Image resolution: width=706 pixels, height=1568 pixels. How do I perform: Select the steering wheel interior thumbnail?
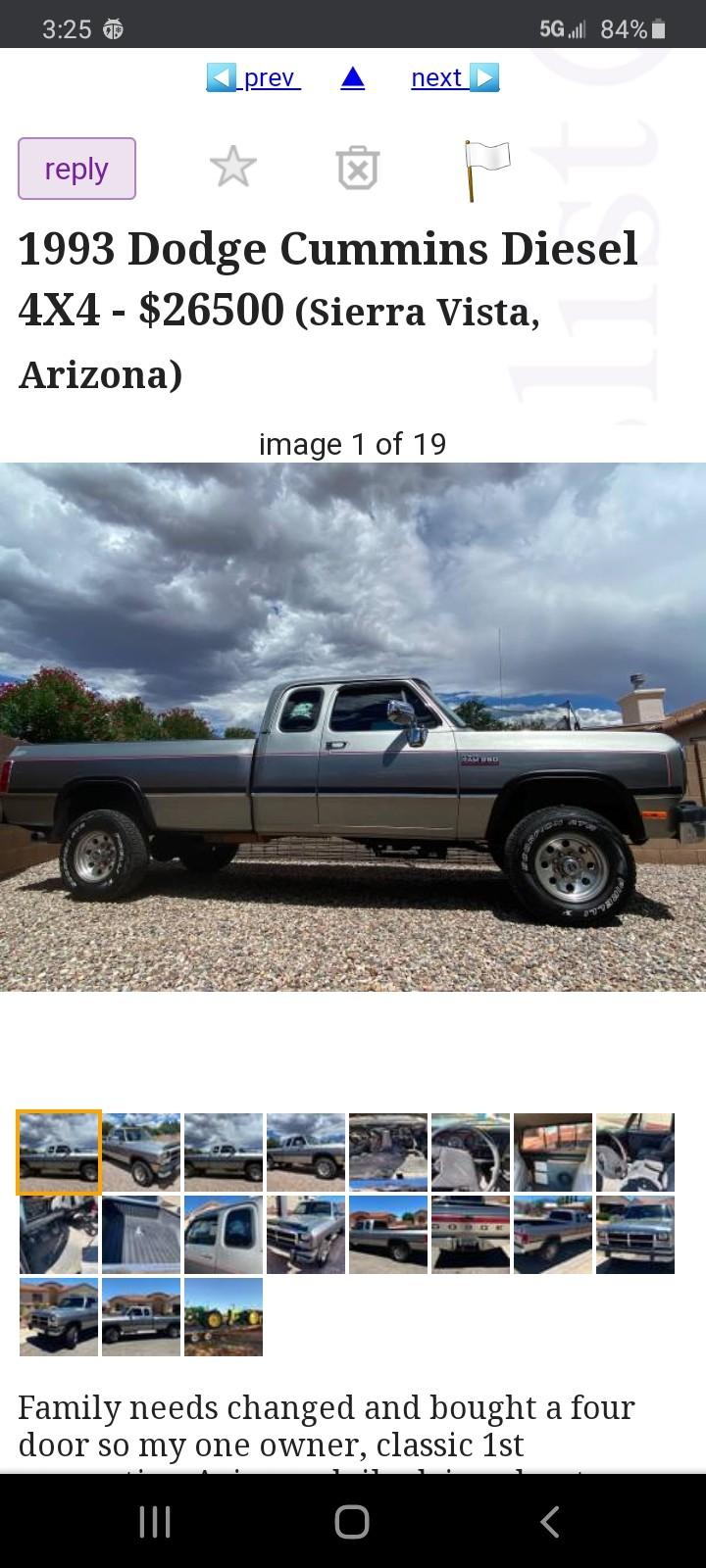point(471,1152)
